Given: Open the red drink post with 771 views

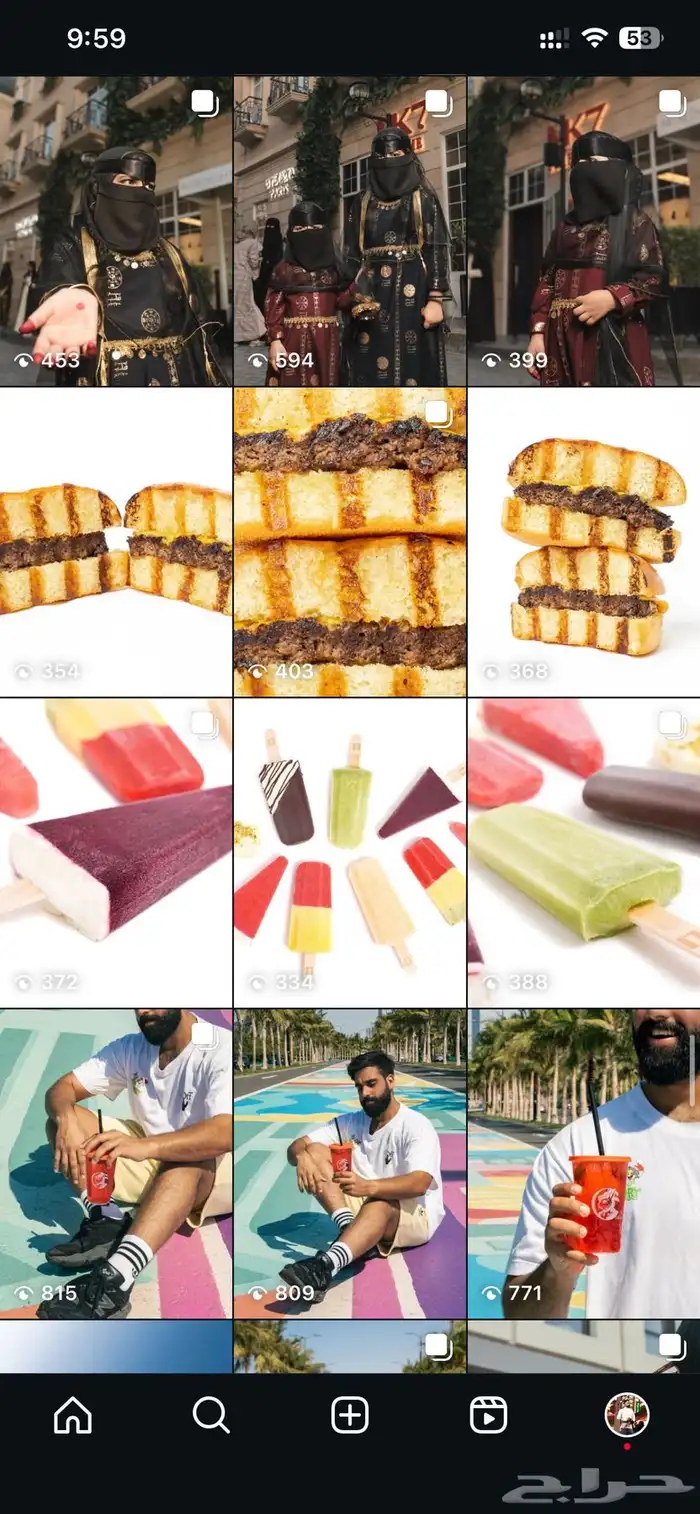Looking at the screenshot, I should 584,1163.
